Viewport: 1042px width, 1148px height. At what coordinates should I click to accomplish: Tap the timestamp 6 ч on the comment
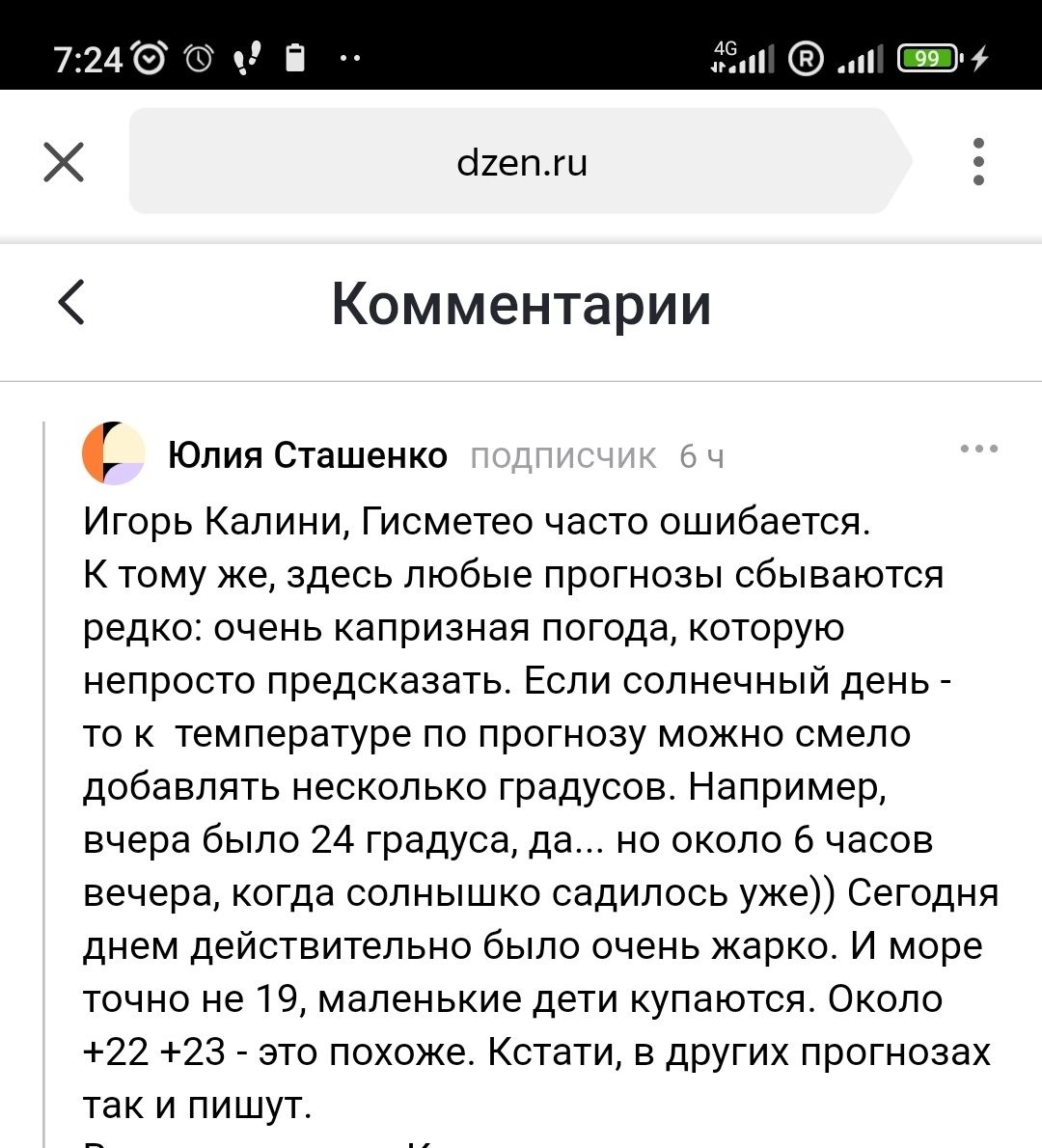[x=702, y=455]
